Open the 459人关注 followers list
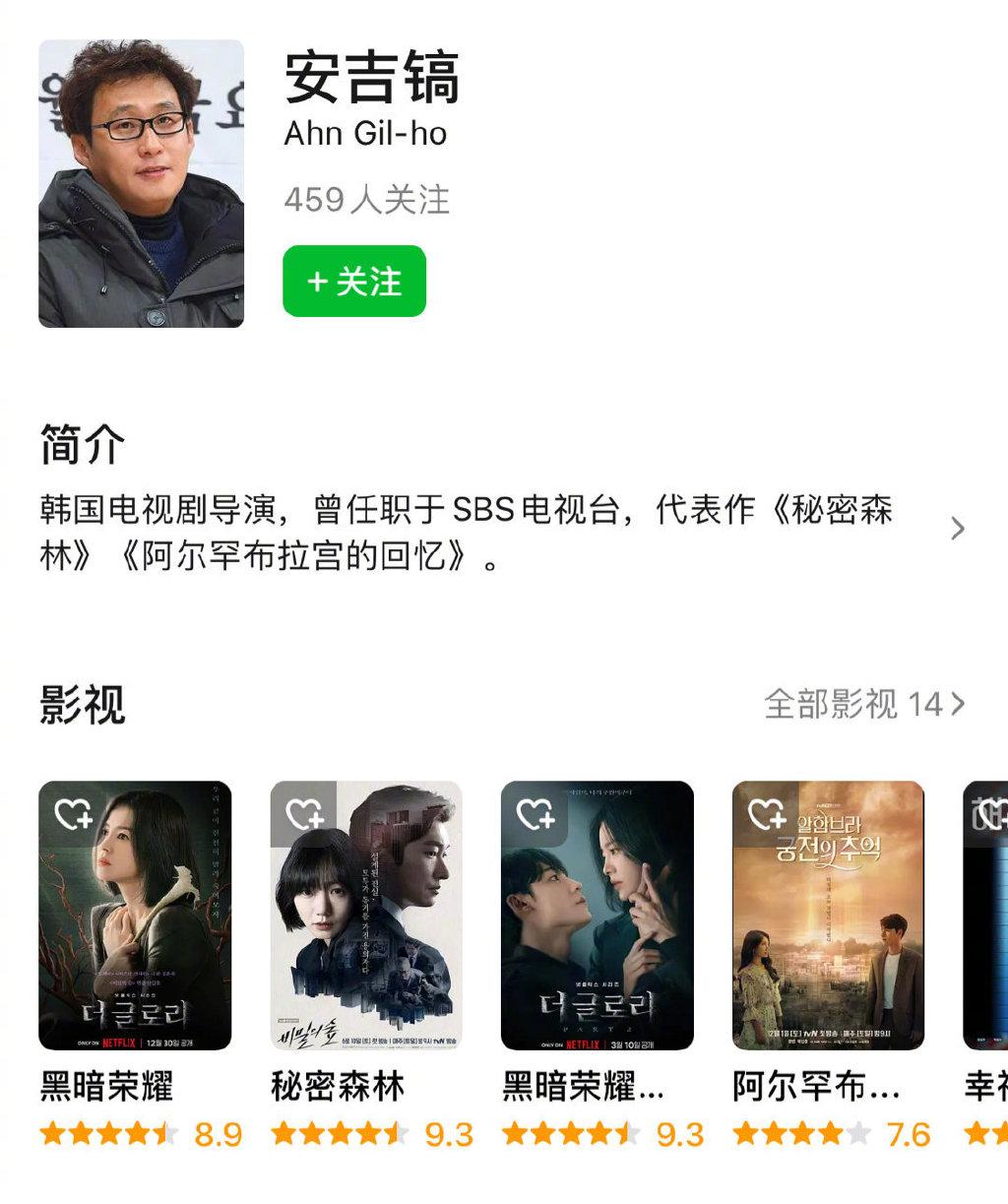1008x1204 pixels. (x=366, y=201)
